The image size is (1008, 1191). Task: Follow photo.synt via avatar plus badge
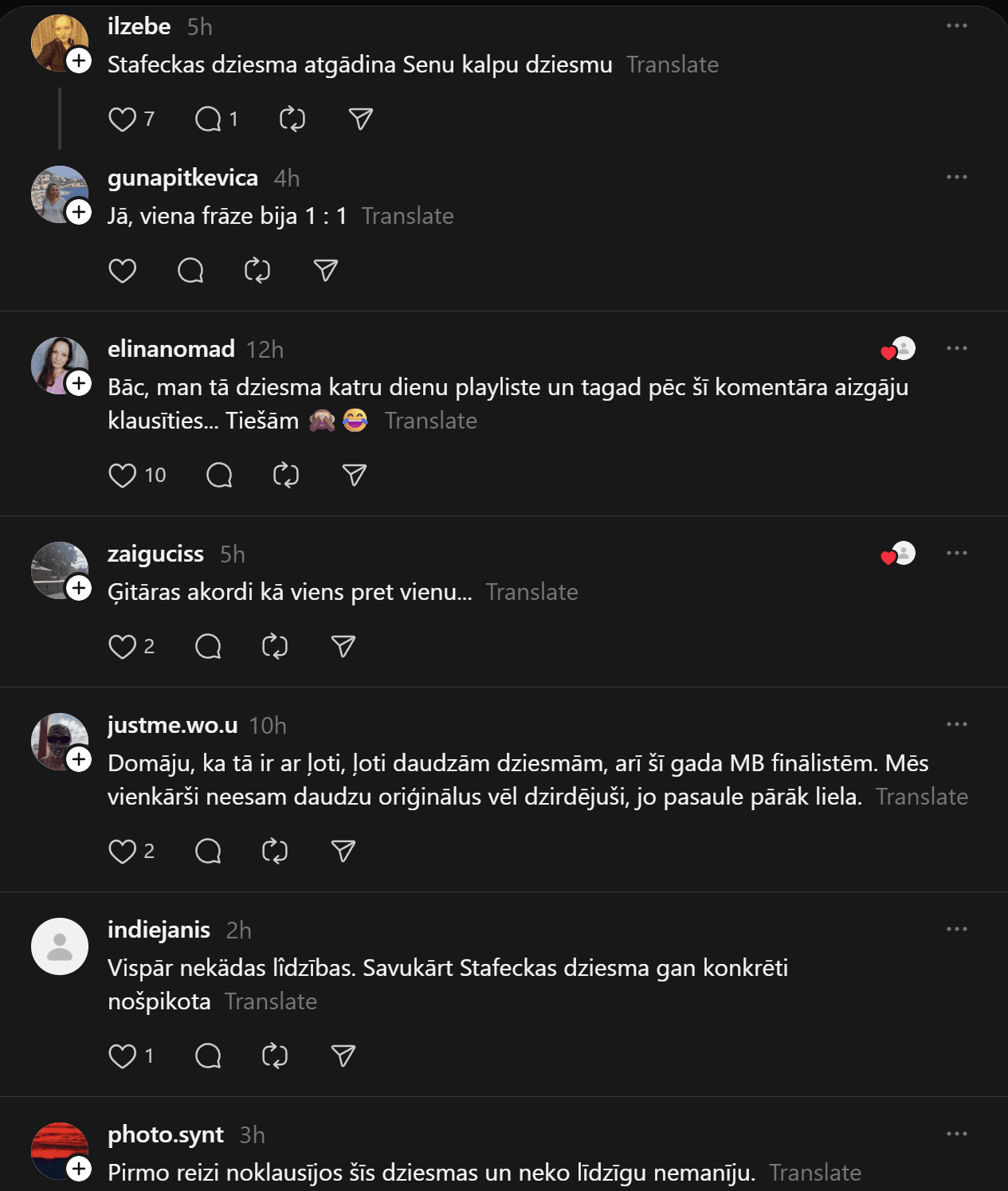click(x=79, y=1169)
